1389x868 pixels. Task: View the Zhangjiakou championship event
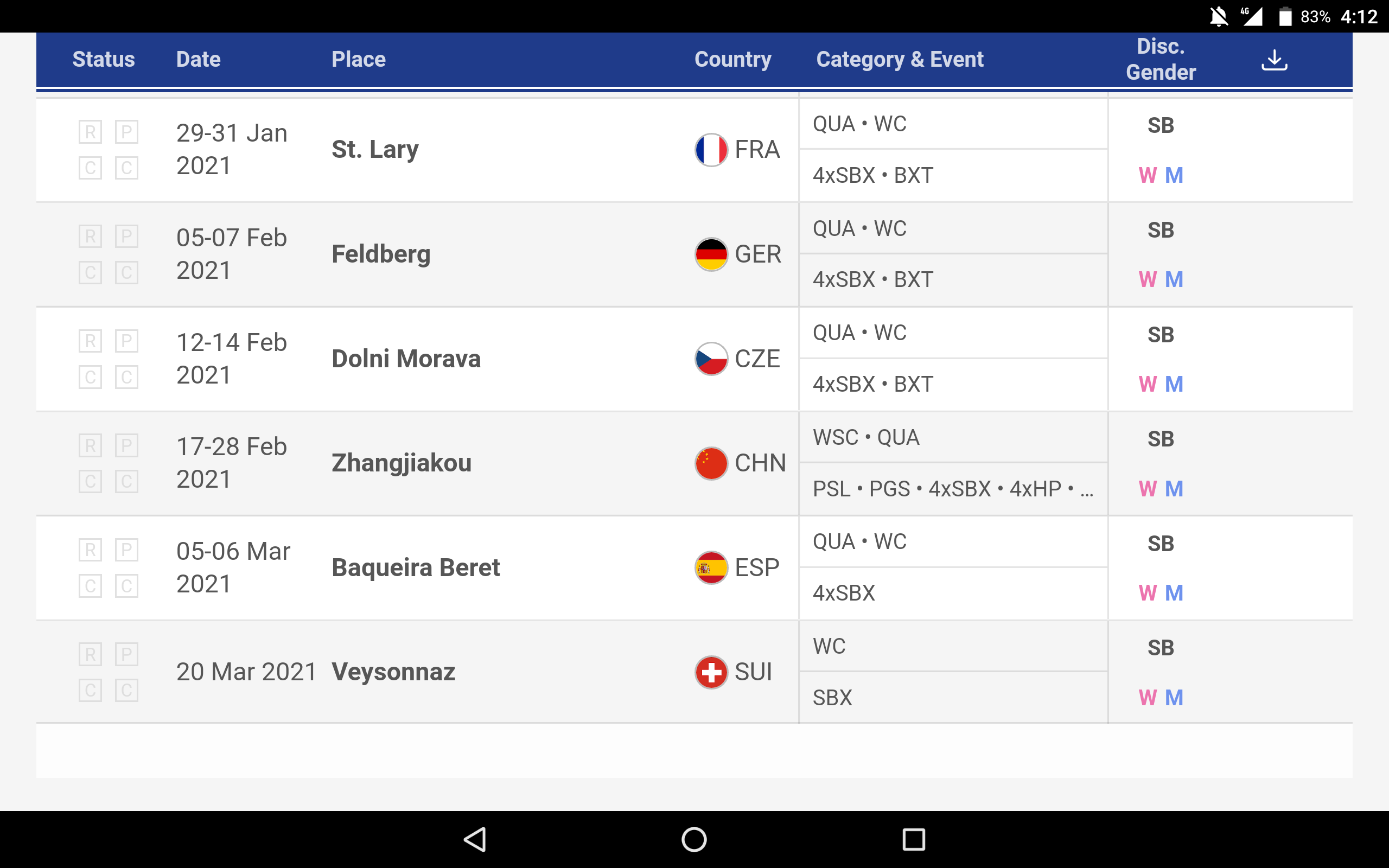[401, 463]
